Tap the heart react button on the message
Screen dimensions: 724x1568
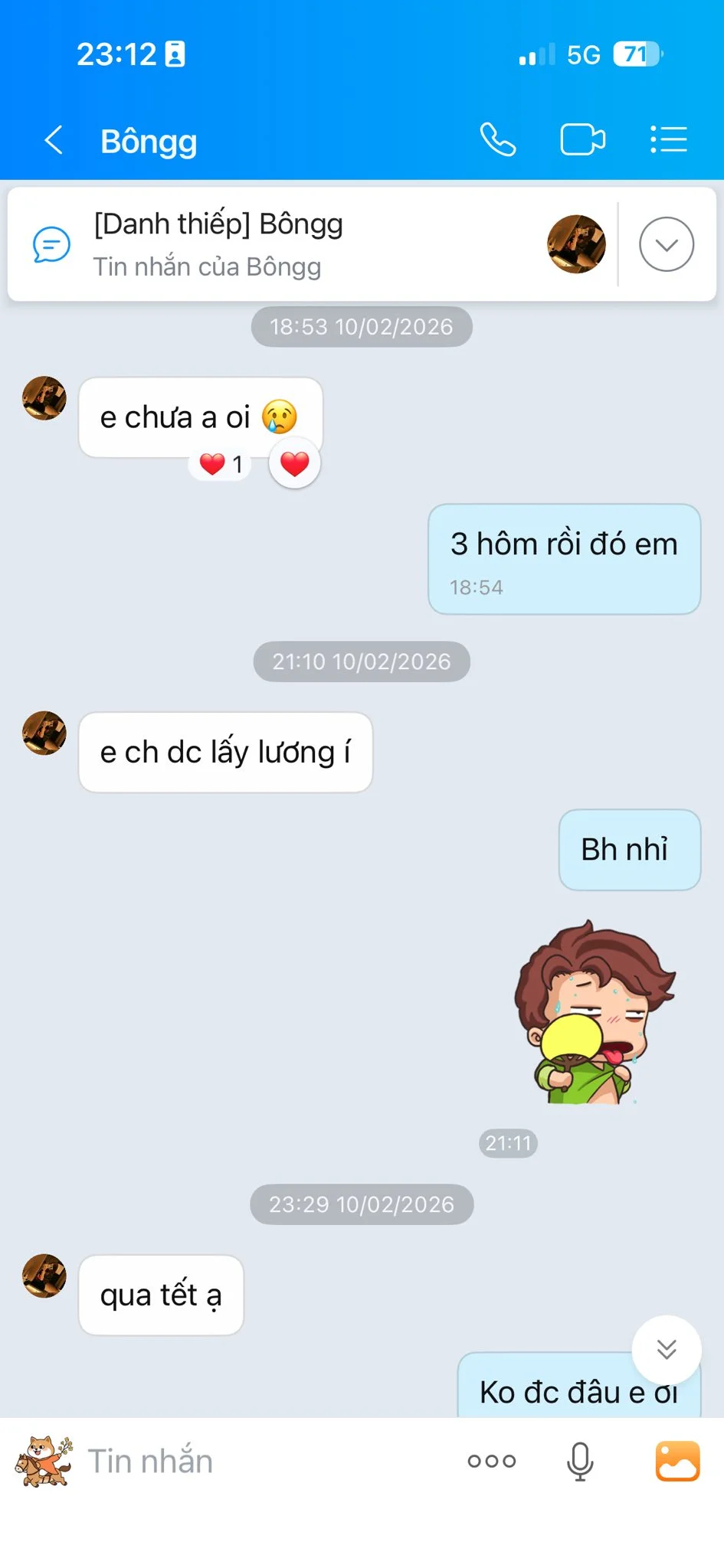coord(294,463)
